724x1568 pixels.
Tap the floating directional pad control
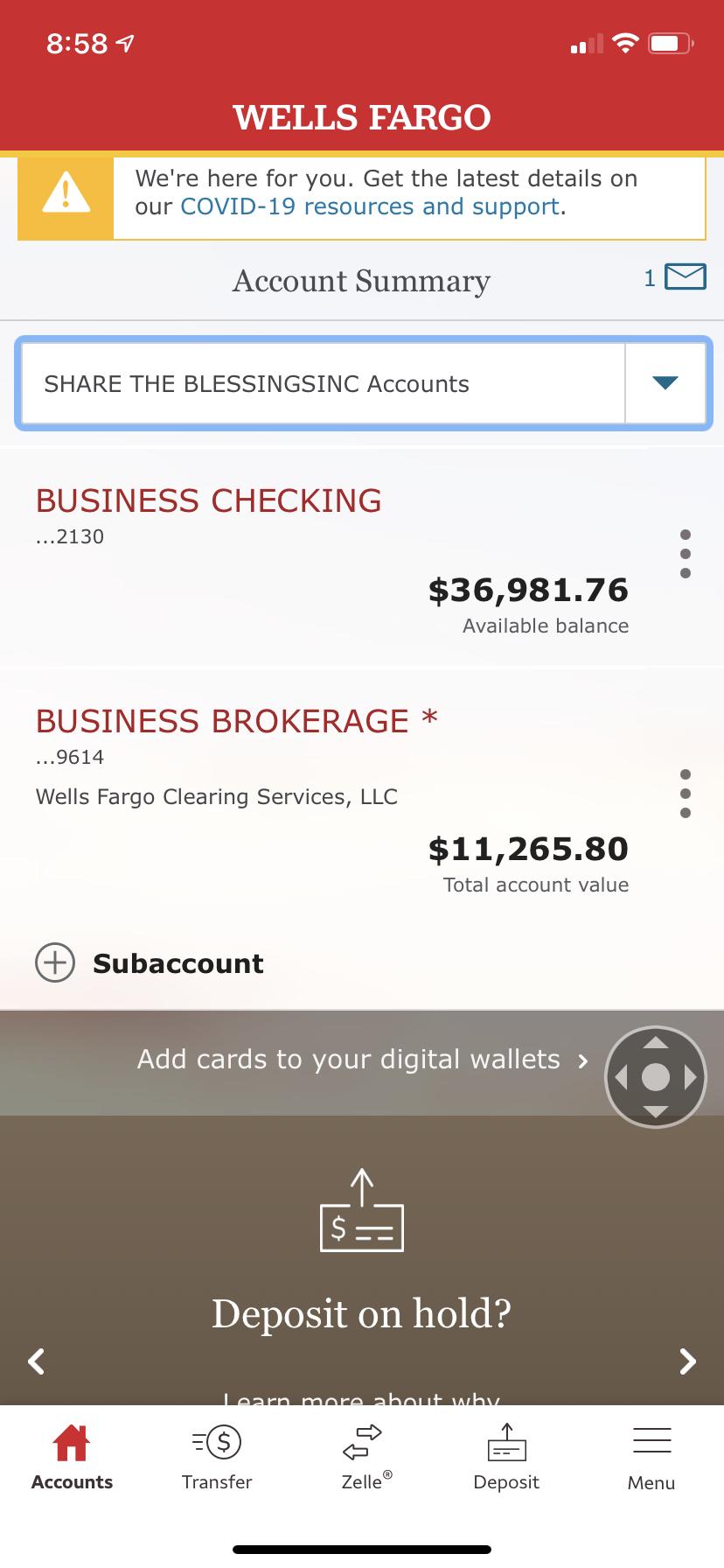(656, 1077)
